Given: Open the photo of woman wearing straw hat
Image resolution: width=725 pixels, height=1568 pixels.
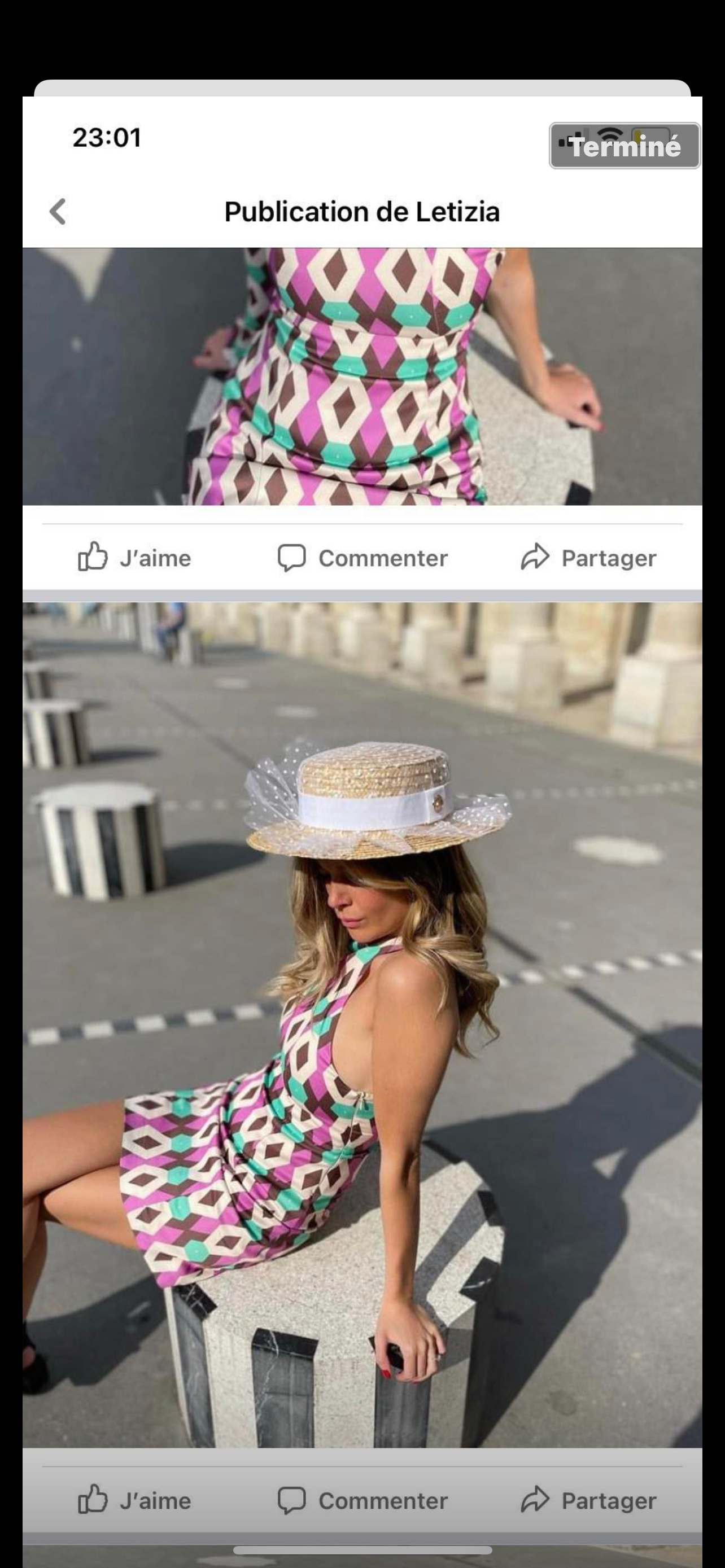Looking at the screenshot, I should click(362, 1025).
